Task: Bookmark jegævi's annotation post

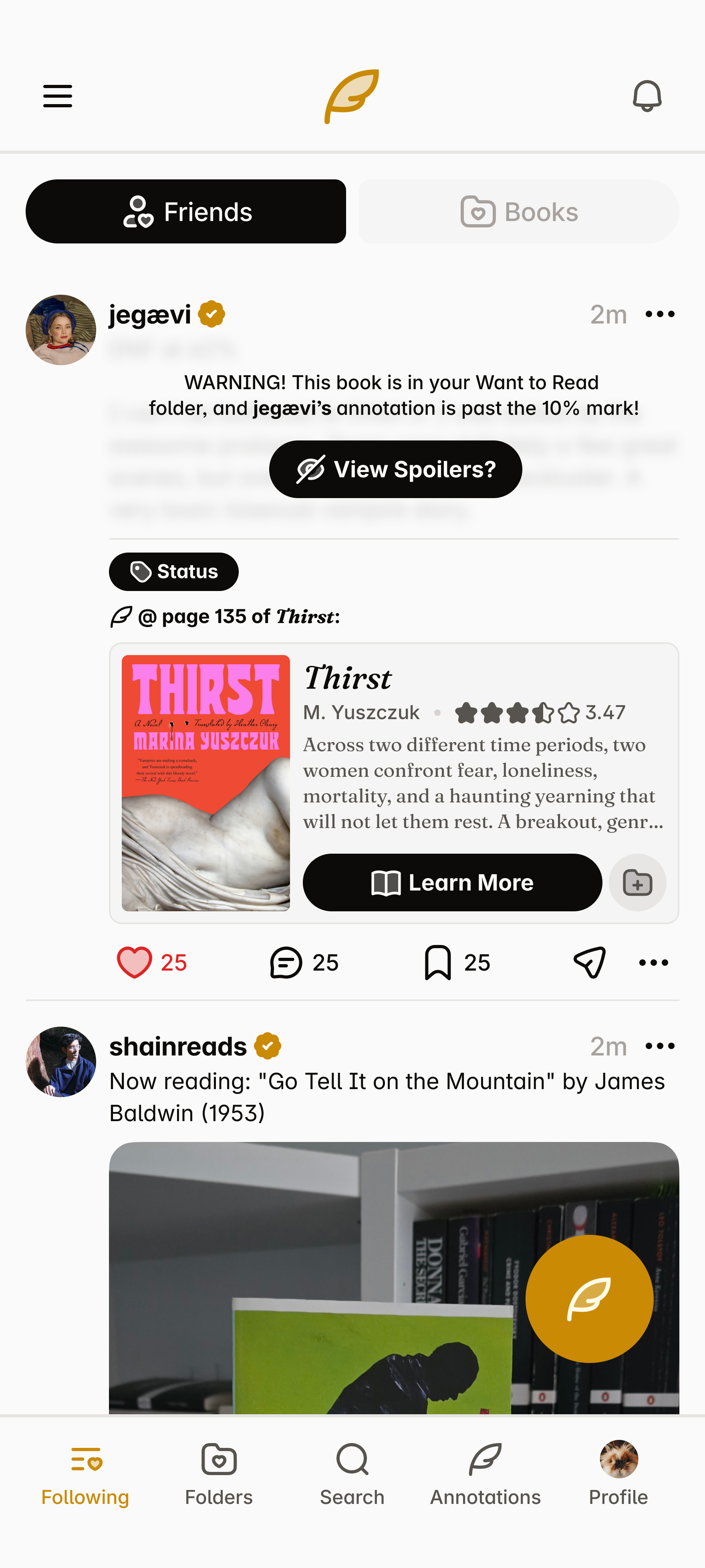Action: (438, 962)
